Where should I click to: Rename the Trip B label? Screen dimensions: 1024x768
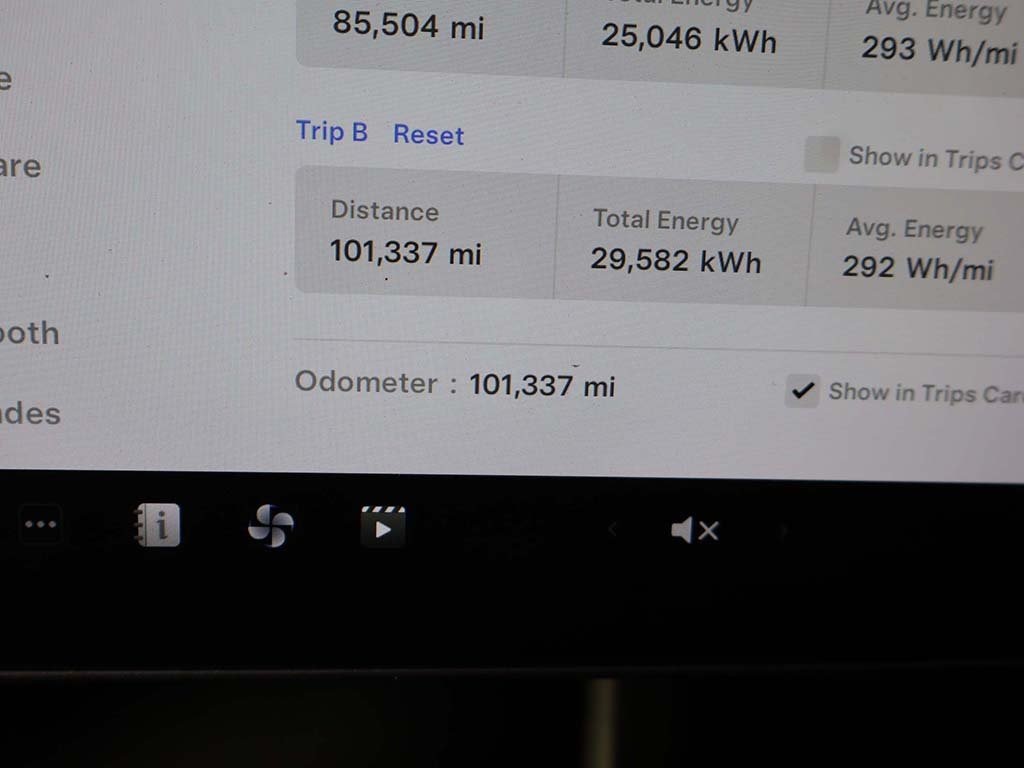[331, 131]
